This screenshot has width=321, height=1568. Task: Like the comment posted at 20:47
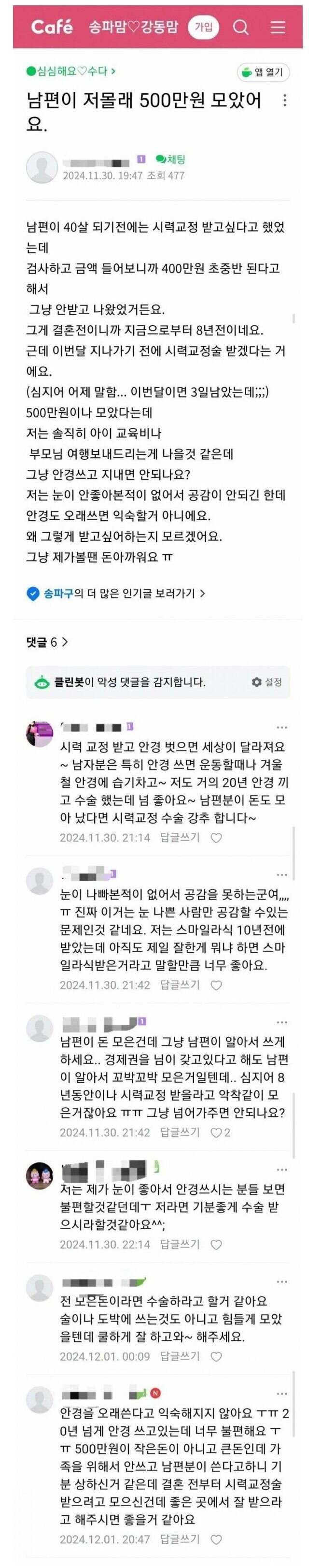[216, 1539]
